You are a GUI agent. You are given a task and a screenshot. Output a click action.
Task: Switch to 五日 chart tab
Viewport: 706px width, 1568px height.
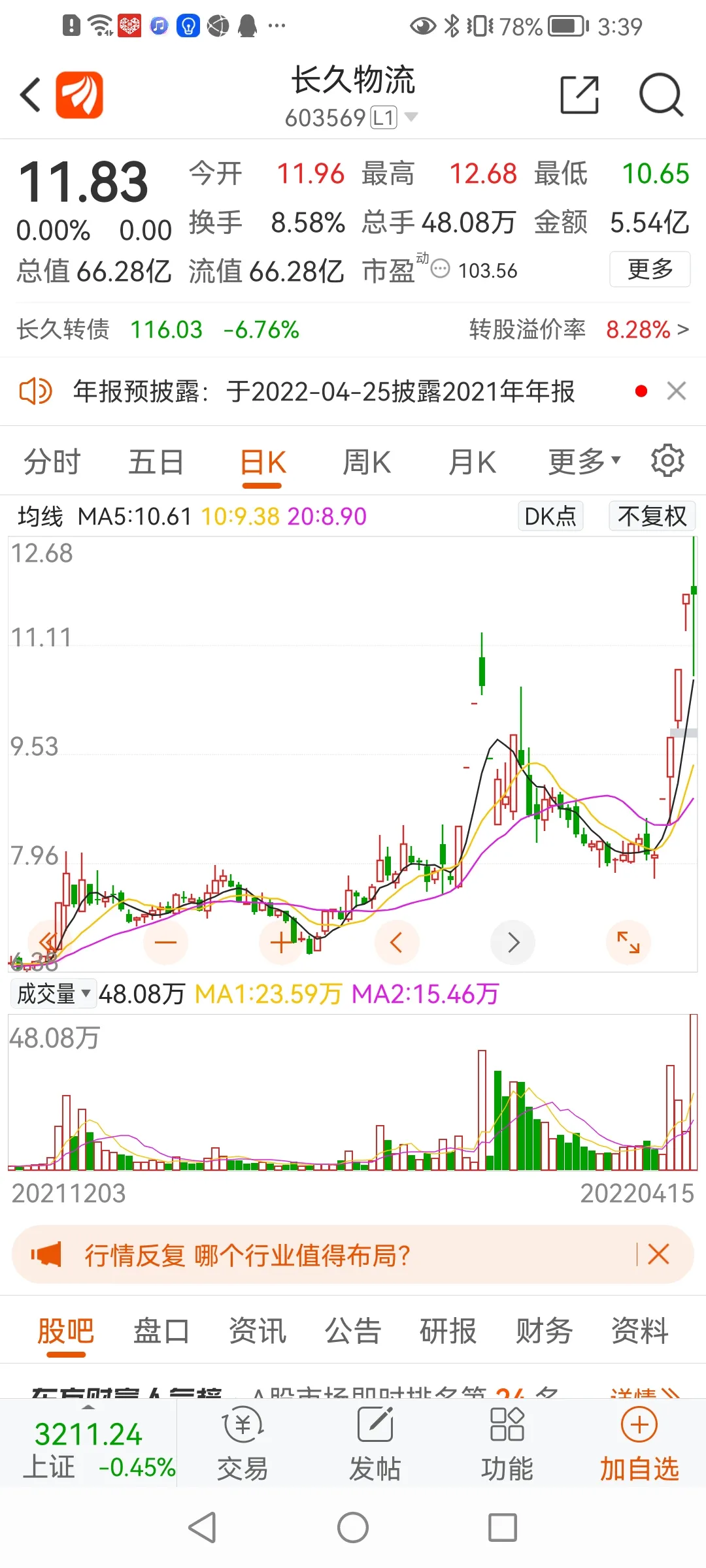point(156,462)
